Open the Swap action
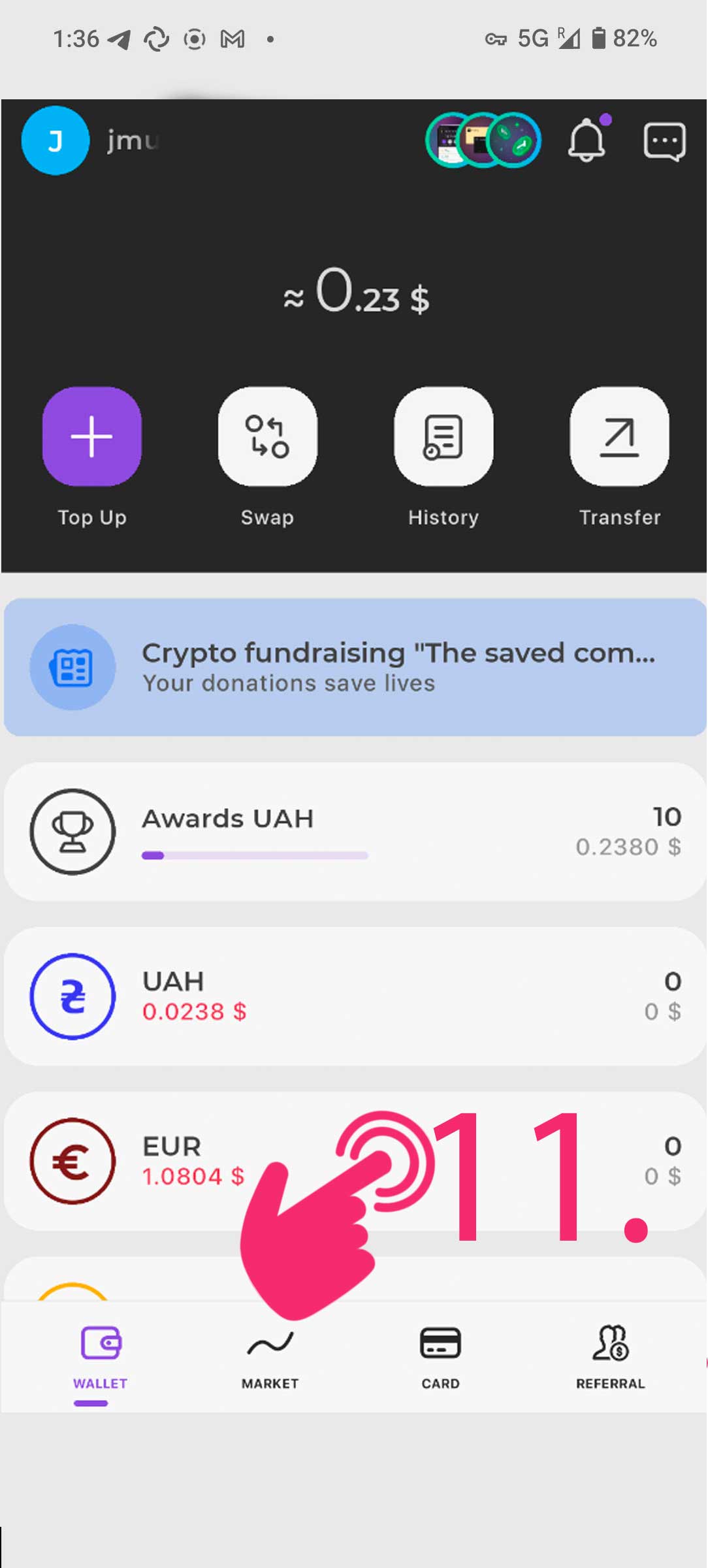Viewport: 708px width, 1568px height. 268,436
